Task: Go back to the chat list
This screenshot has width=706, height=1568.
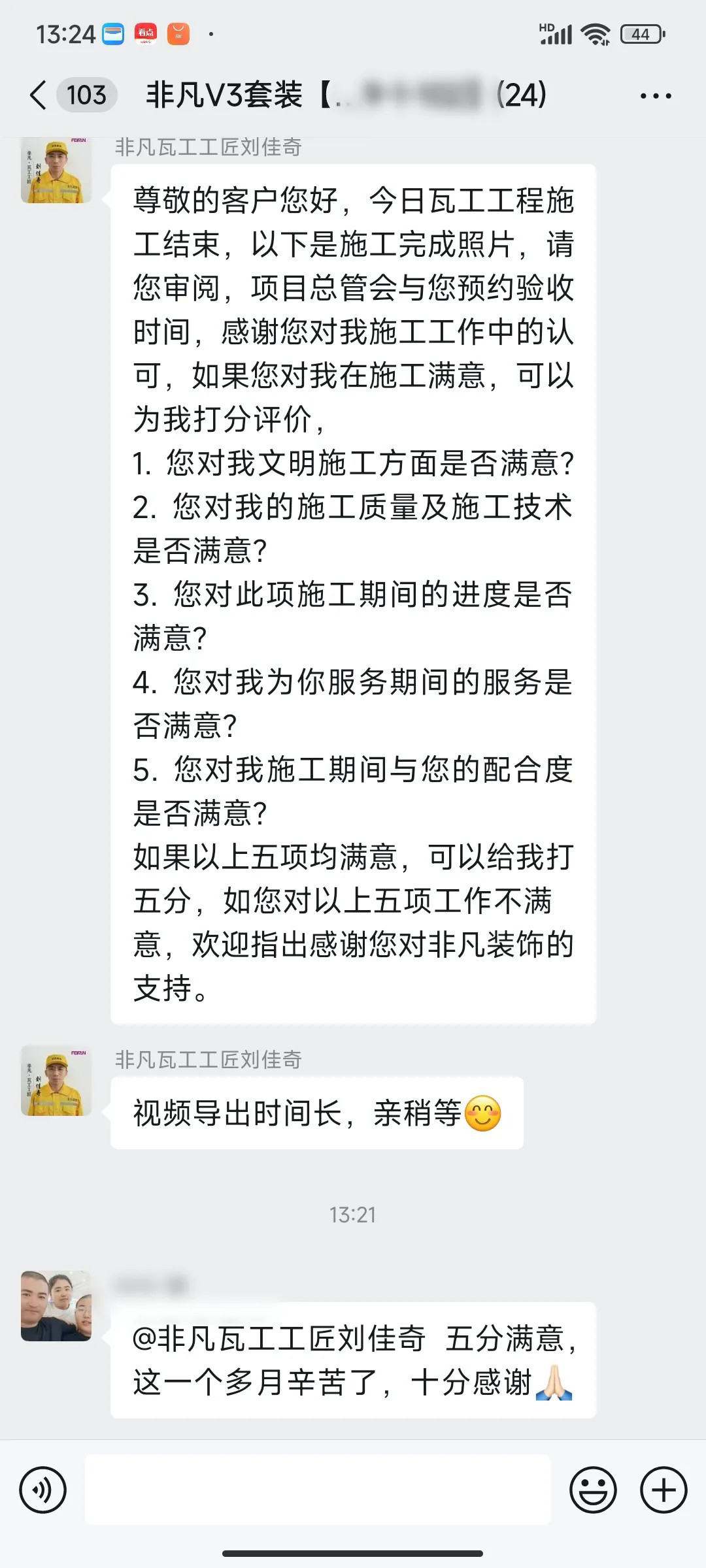Action: coord(39,95)
